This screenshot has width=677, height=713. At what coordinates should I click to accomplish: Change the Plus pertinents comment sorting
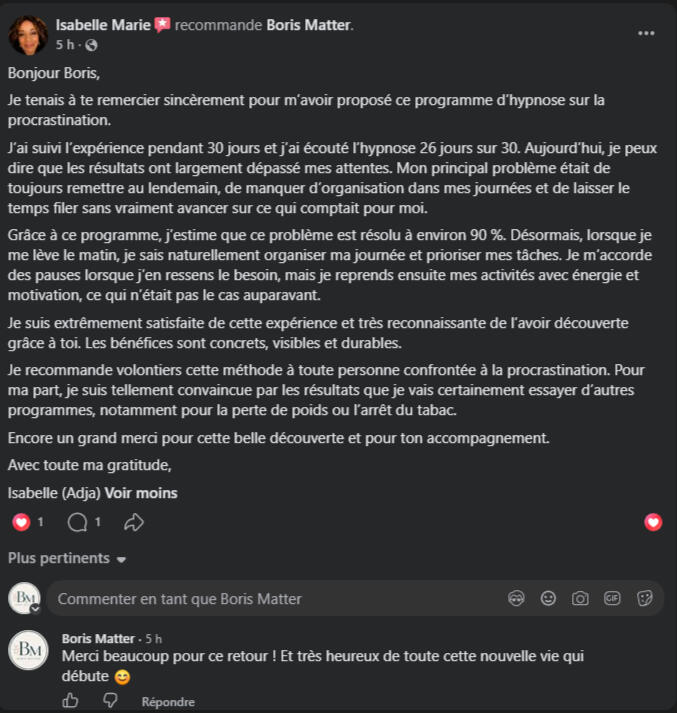pyautogui.click(x=67, y=558)
